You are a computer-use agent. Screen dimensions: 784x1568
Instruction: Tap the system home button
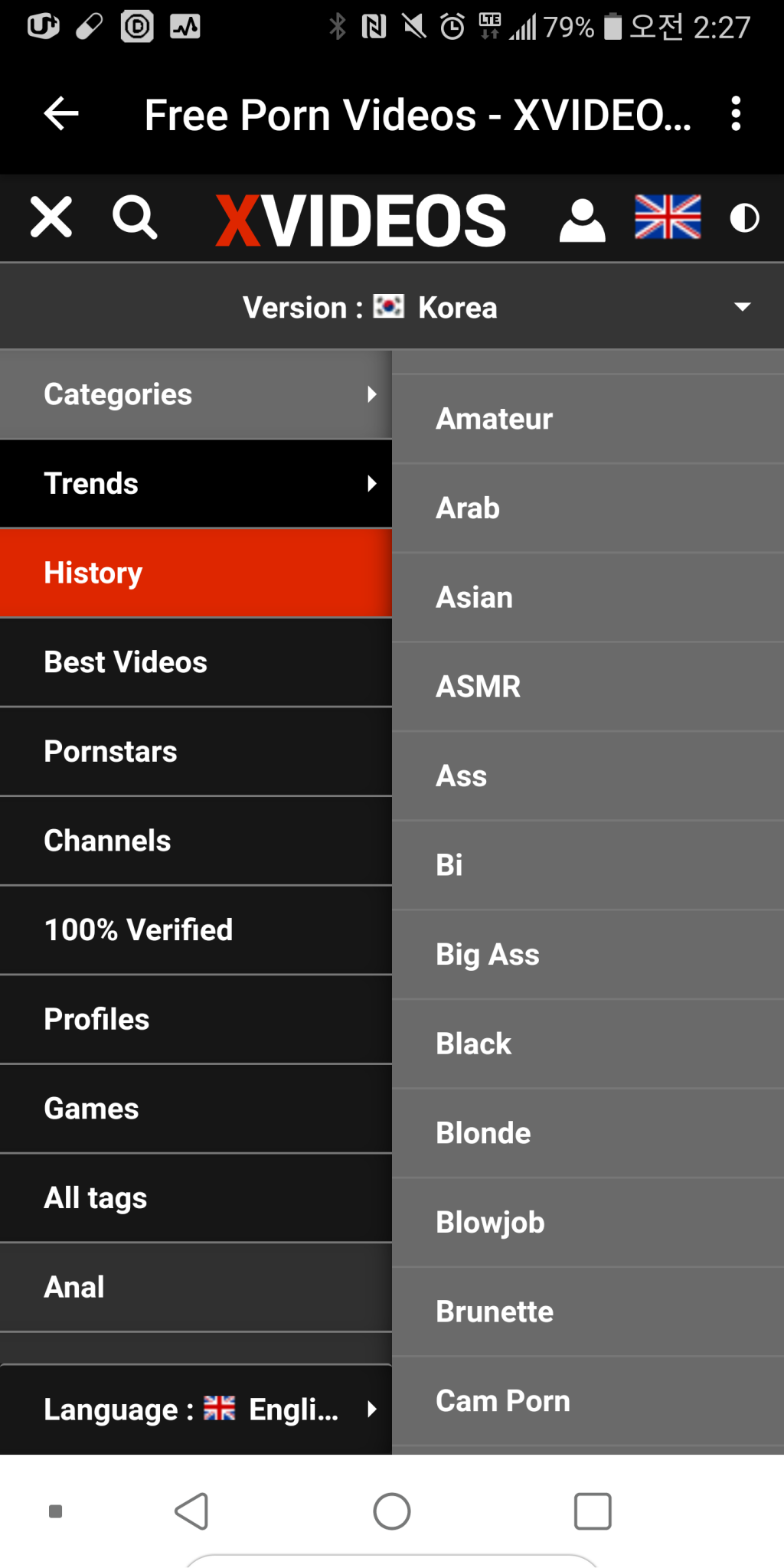(x=391, y=1511)
